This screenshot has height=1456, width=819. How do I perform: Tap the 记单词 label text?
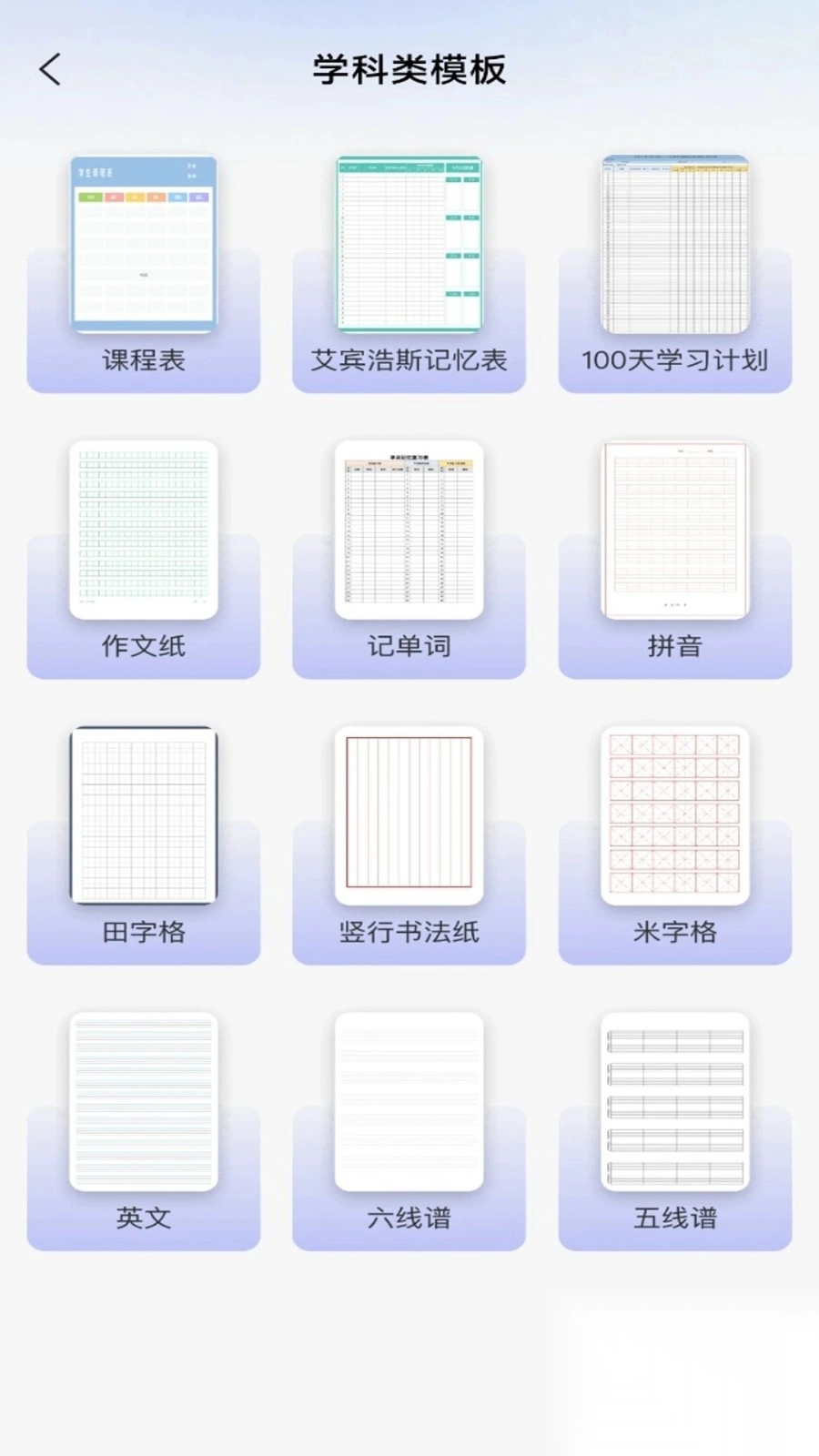pos(409,646)
